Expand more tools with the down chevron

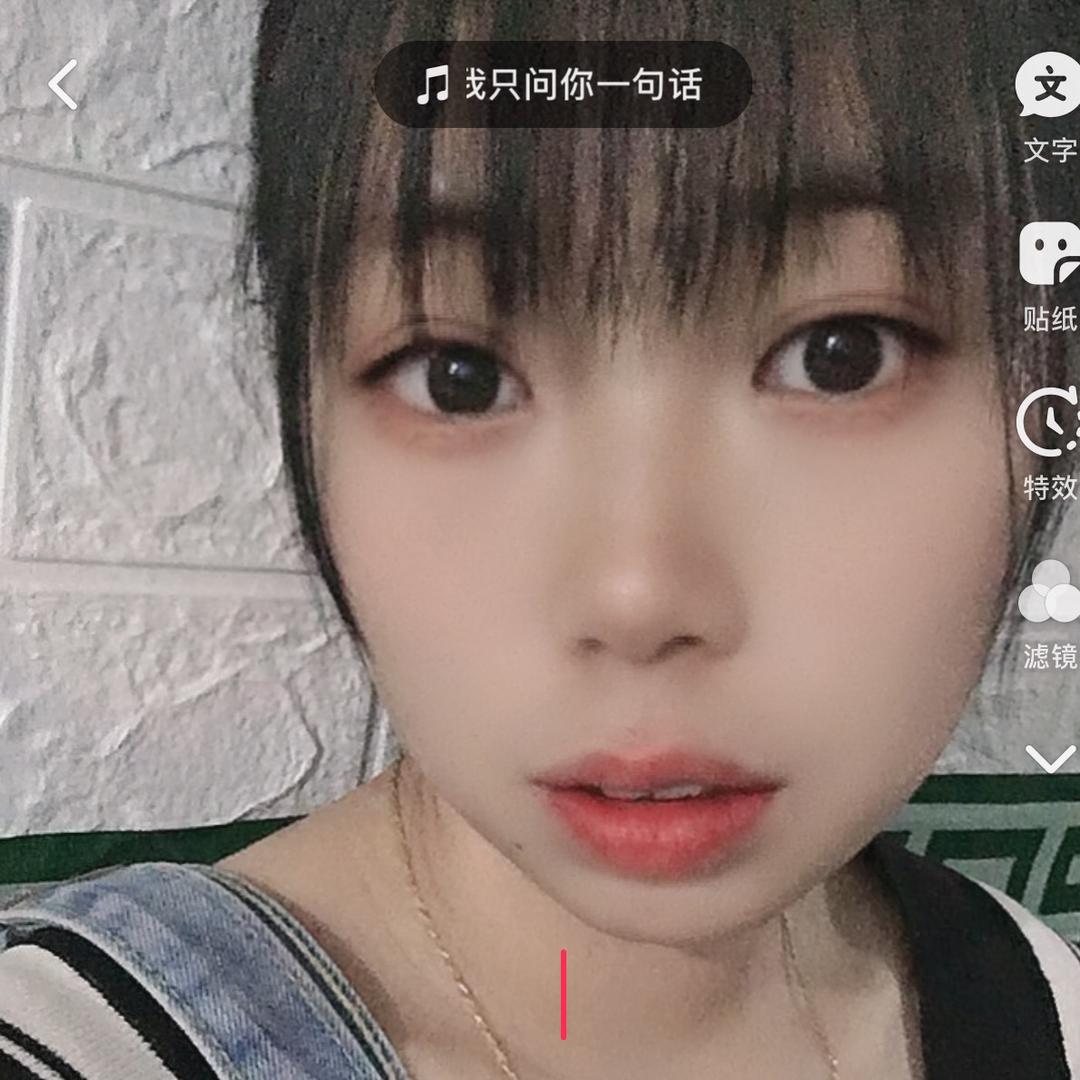(x=1050, y=760)
